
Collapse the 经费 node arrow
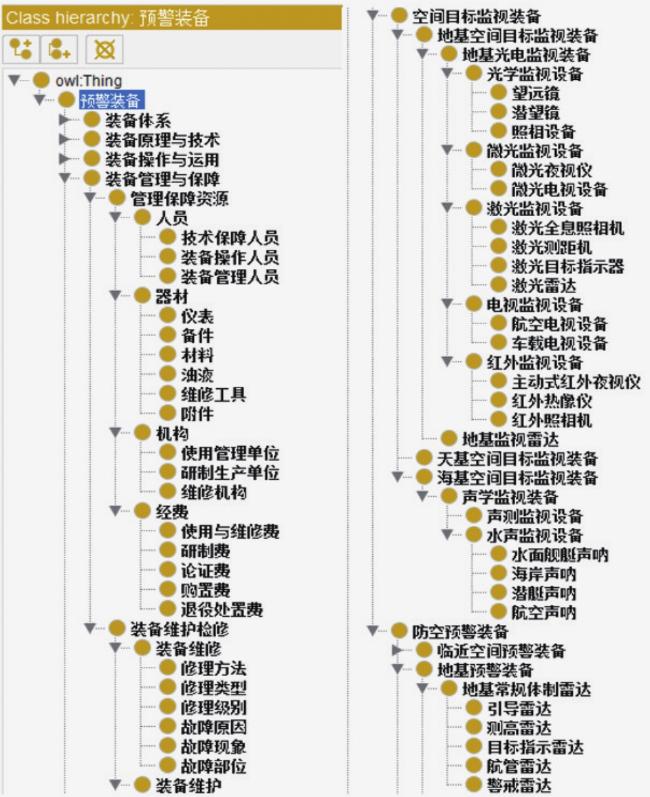pyautogui.click(x=114, y=511)
